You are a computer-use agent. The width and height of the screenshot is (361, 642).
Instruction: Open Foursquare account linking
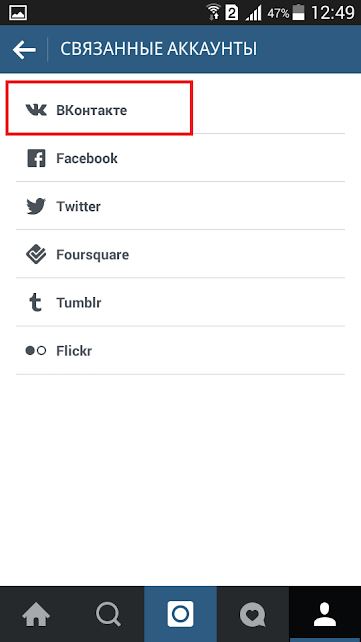coord(180,254)
